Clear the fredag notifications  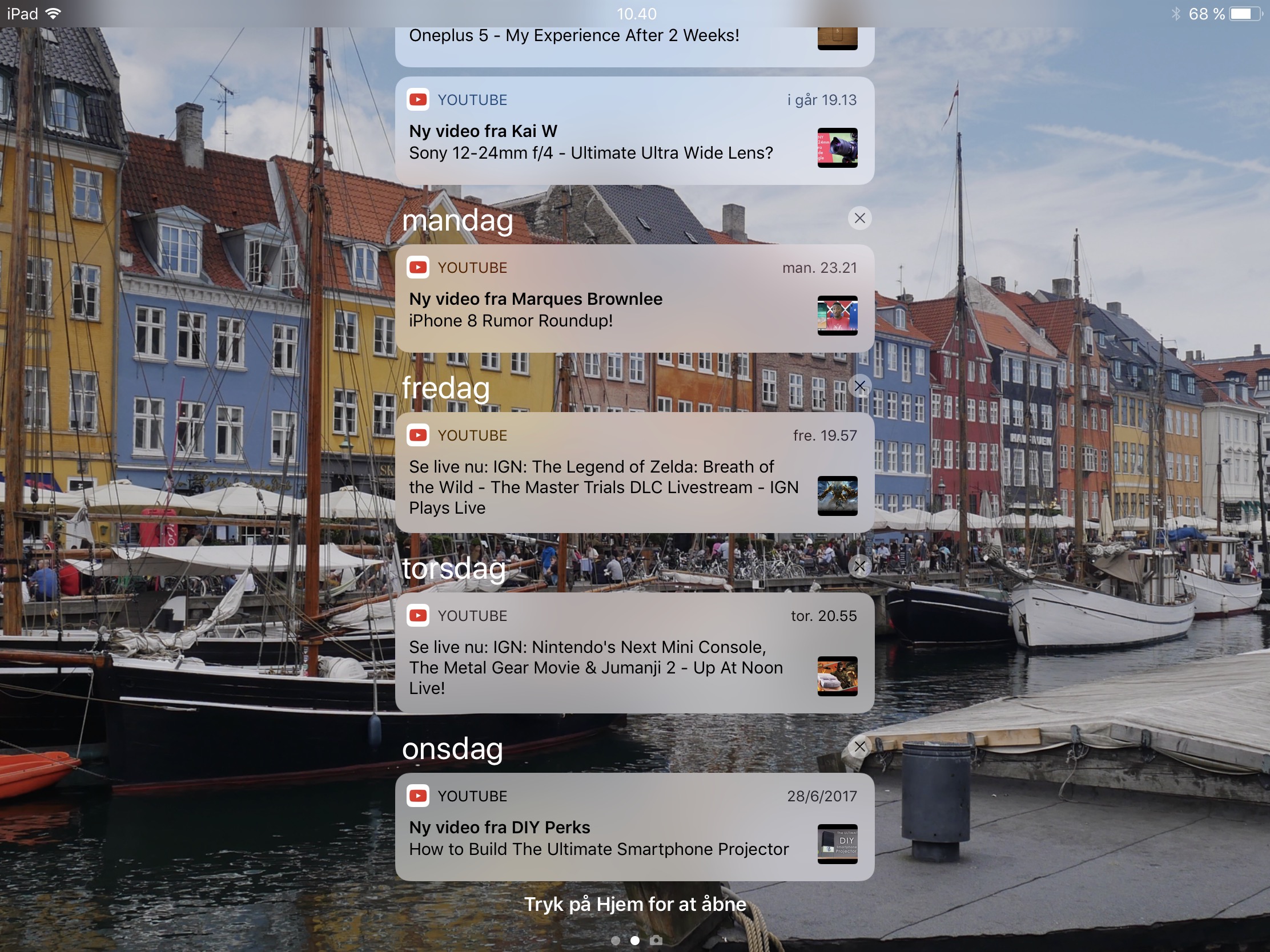point(859,386)
